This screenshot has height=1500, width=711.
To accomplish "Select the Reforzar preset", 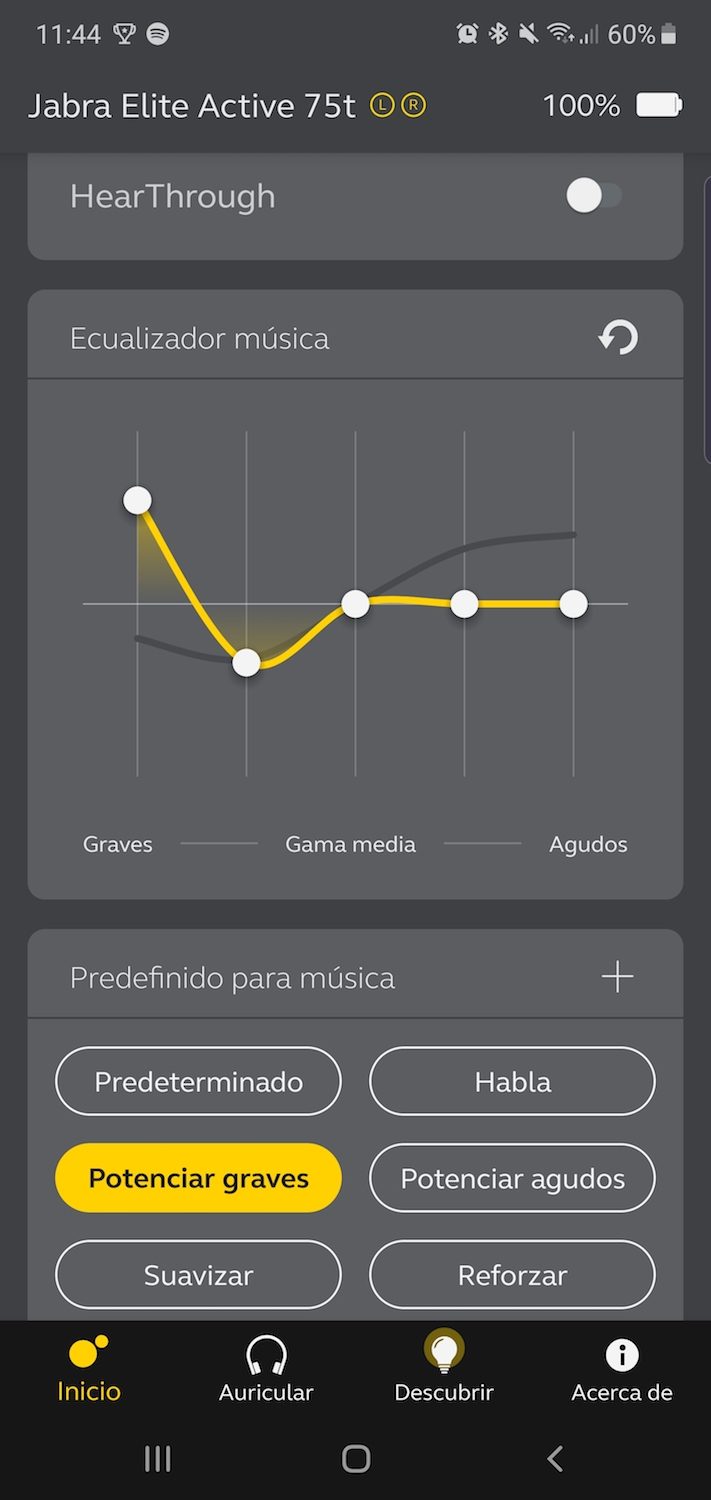I will (x=512, y=1275).
